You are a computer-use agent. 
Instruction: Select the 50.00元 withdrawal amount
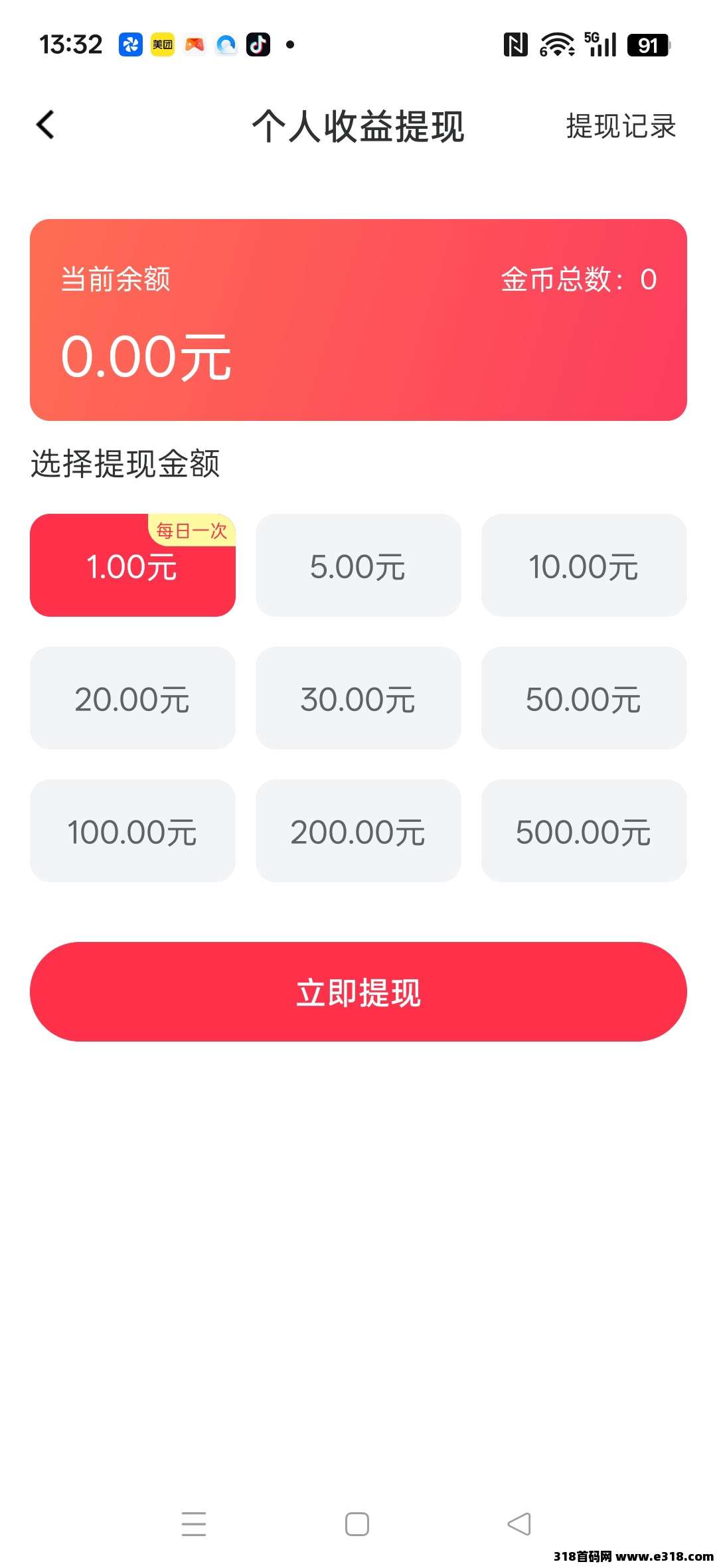pos(583,698)
